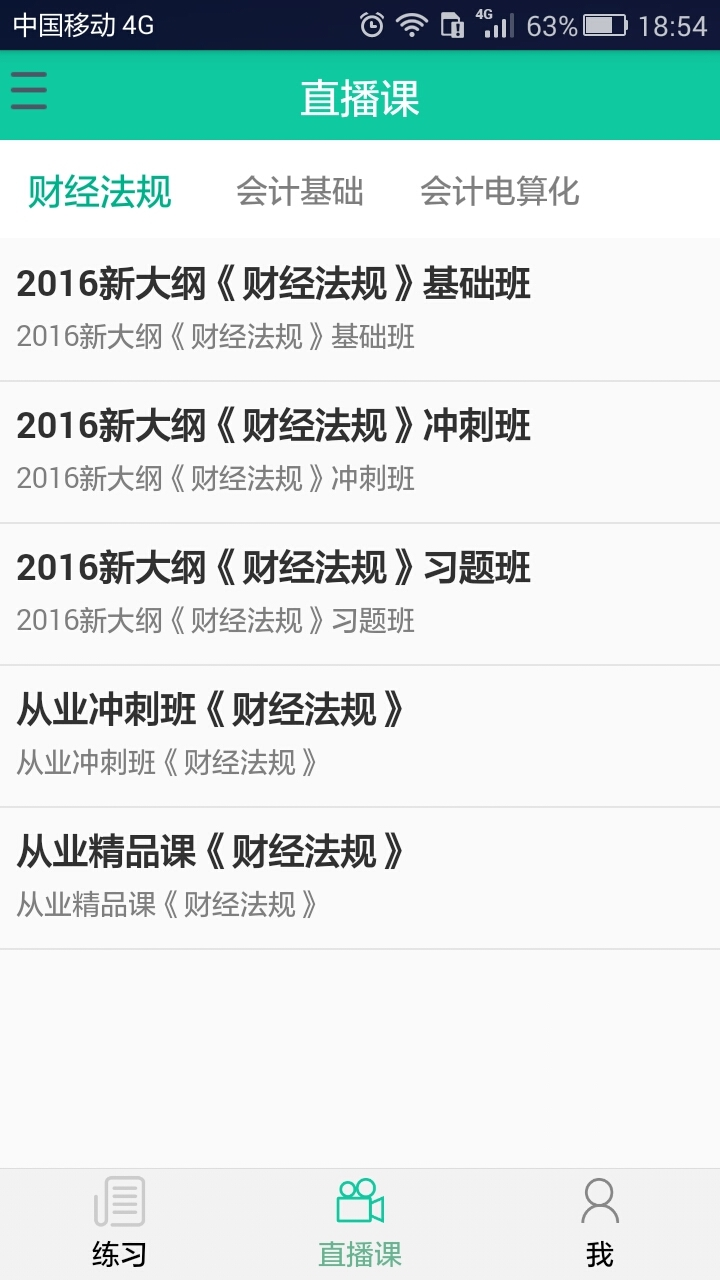Open 2016新大纲《财经法规》冲刺班 course

pyautogui.click(x=360, y=451)
